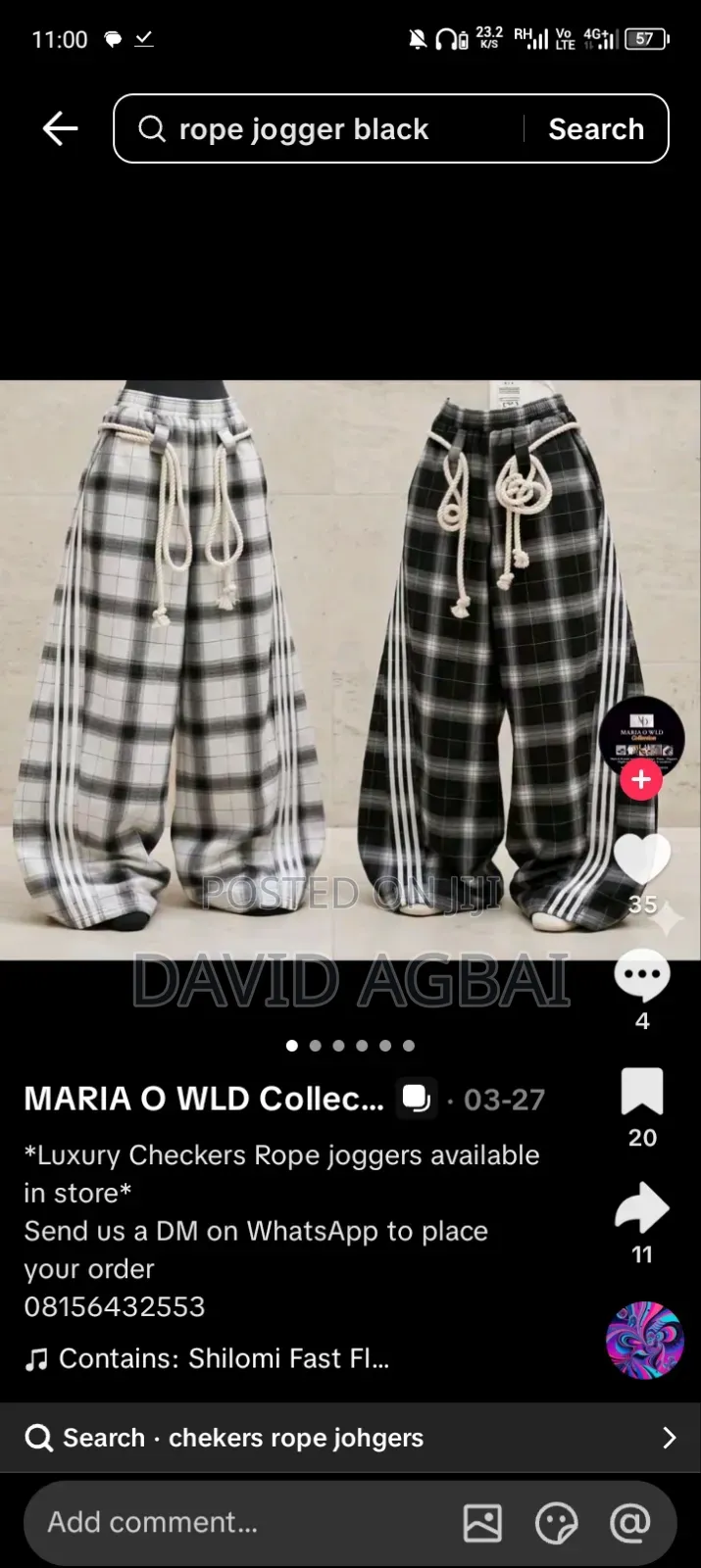The image size is (701, 1568).
Task: Open the sticker emoji picker
Action: click(x=557, y=1524)
